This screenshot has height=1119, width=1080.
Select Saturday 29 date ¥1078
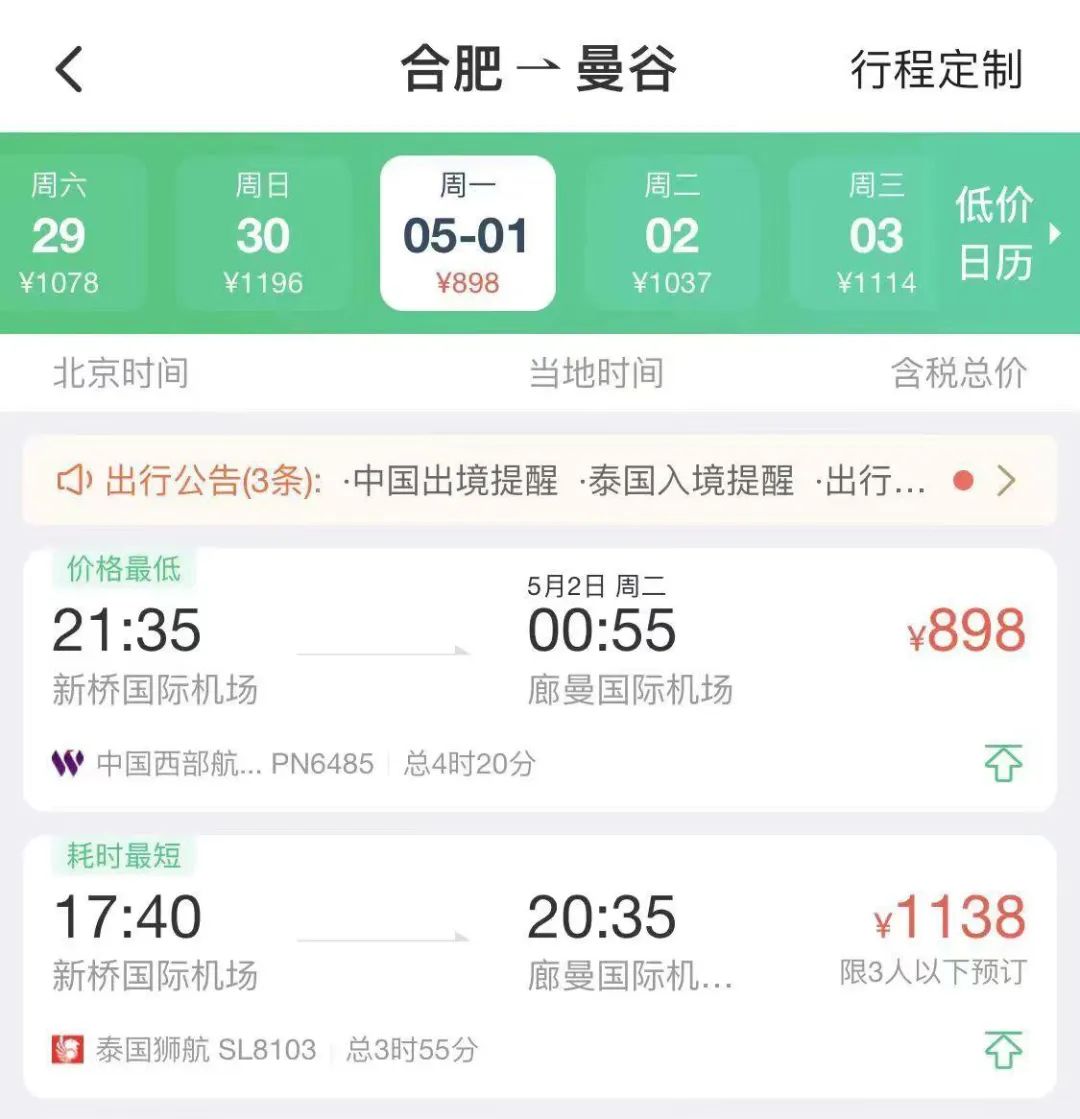(60, 234)
